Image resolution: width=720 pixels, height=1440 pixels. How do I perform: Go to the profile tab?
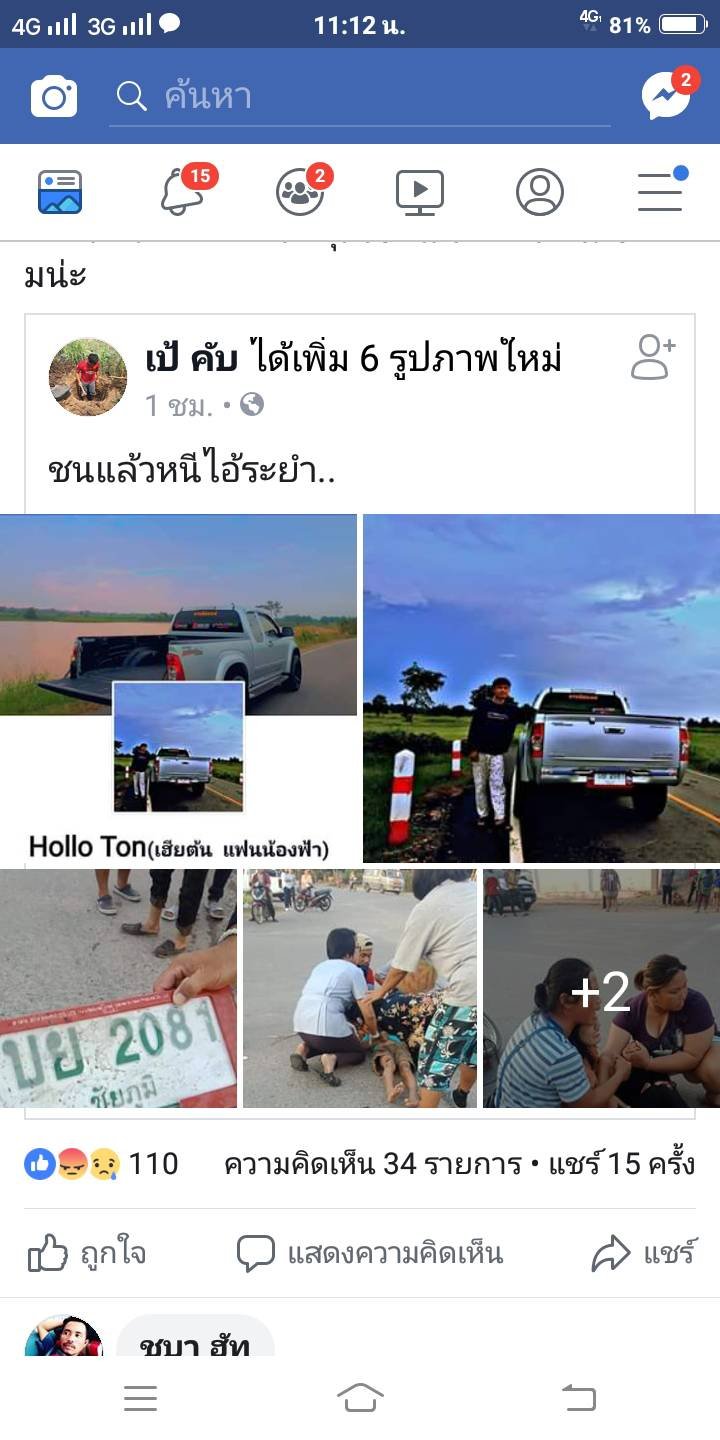click(540, 192)
